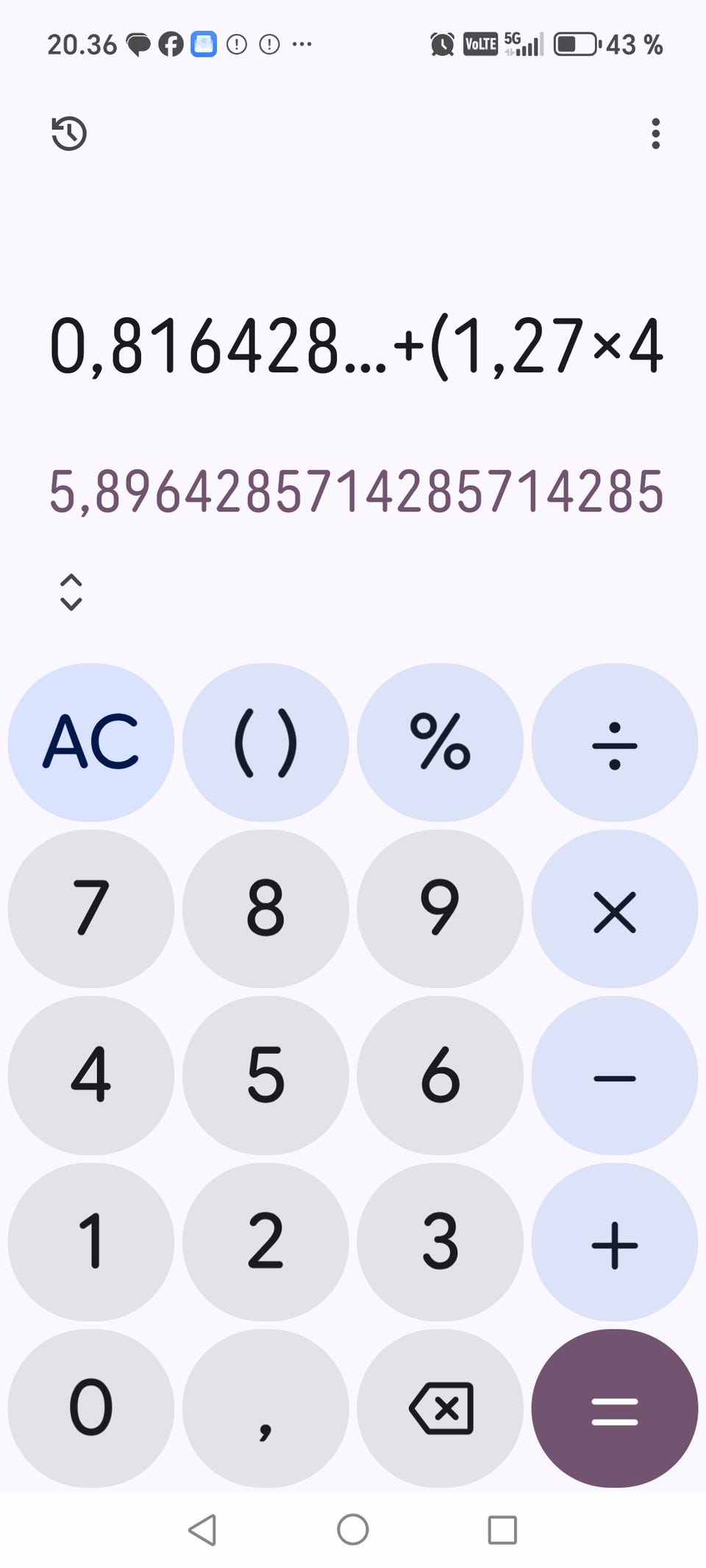
Task: Tap the percent key
Action: [440, 742]
